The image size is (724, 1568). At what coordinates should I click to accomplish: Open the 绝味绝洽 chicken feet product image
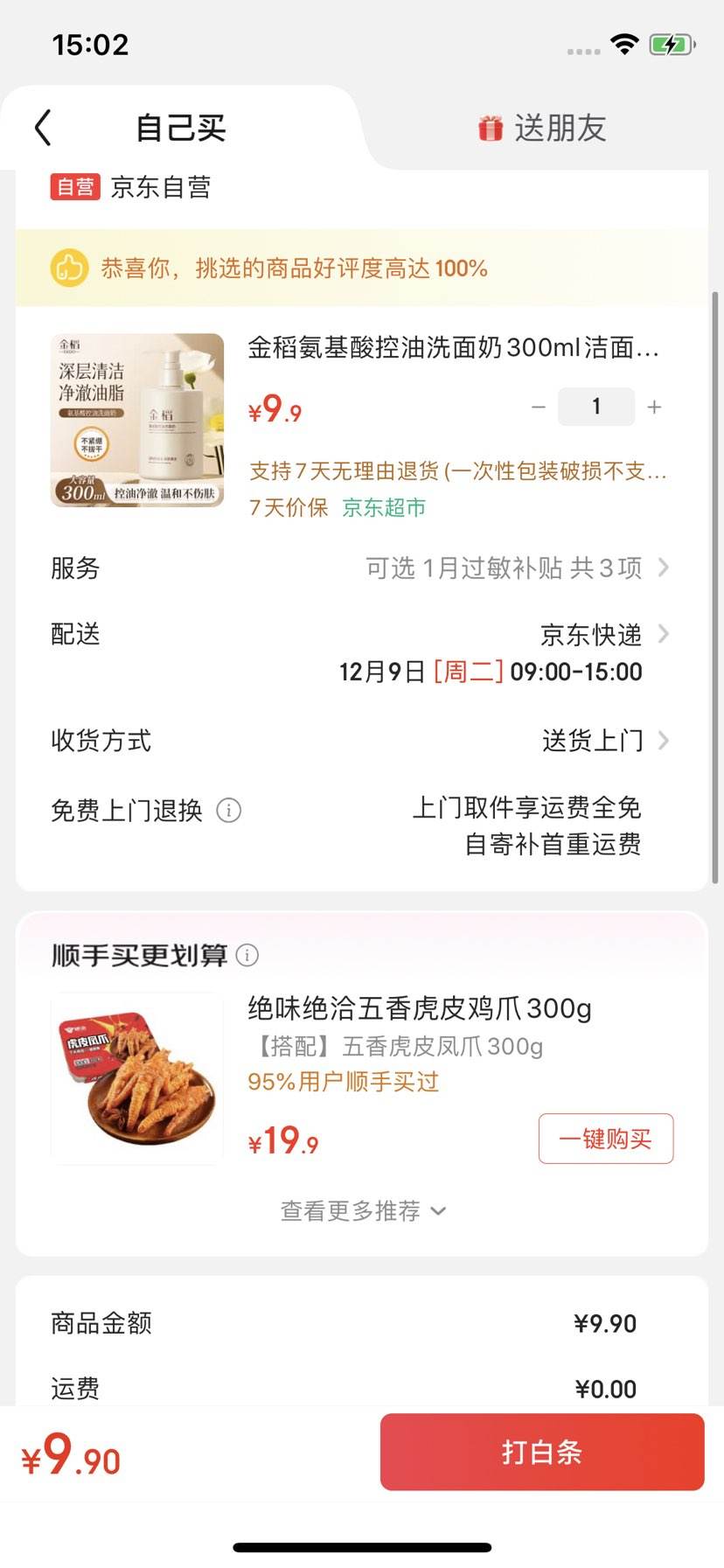(x=137, y=1078)
